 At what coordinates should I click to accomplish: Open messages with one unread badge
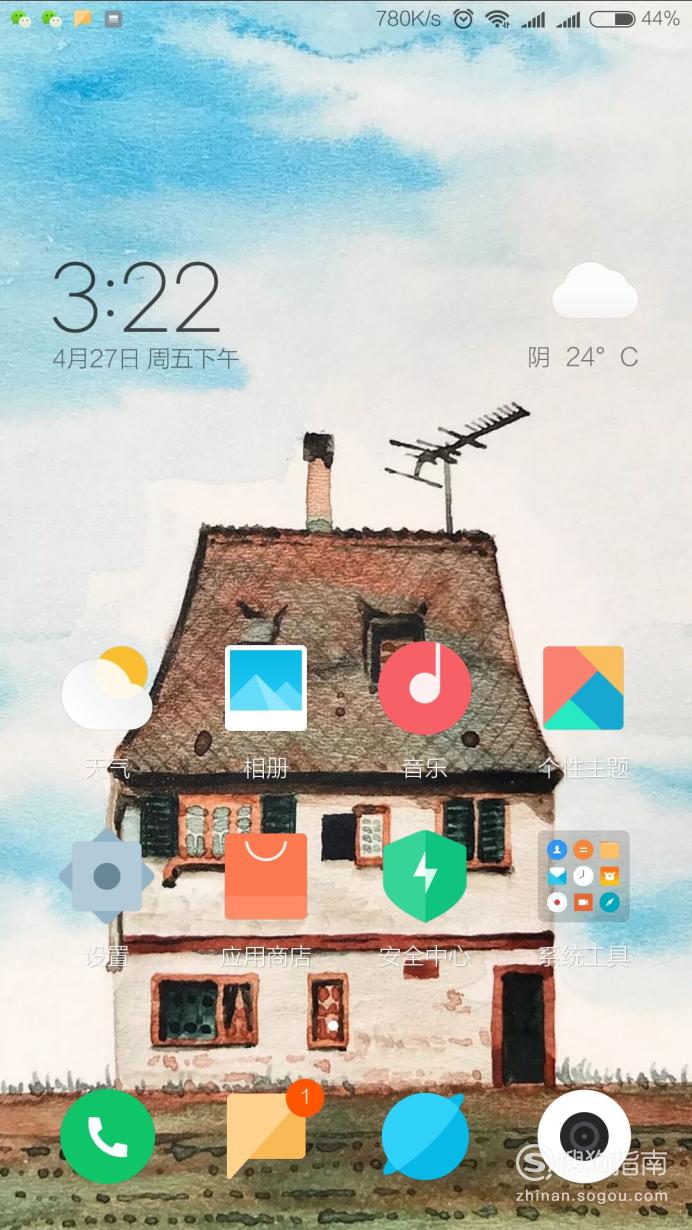coord(268,1133)
